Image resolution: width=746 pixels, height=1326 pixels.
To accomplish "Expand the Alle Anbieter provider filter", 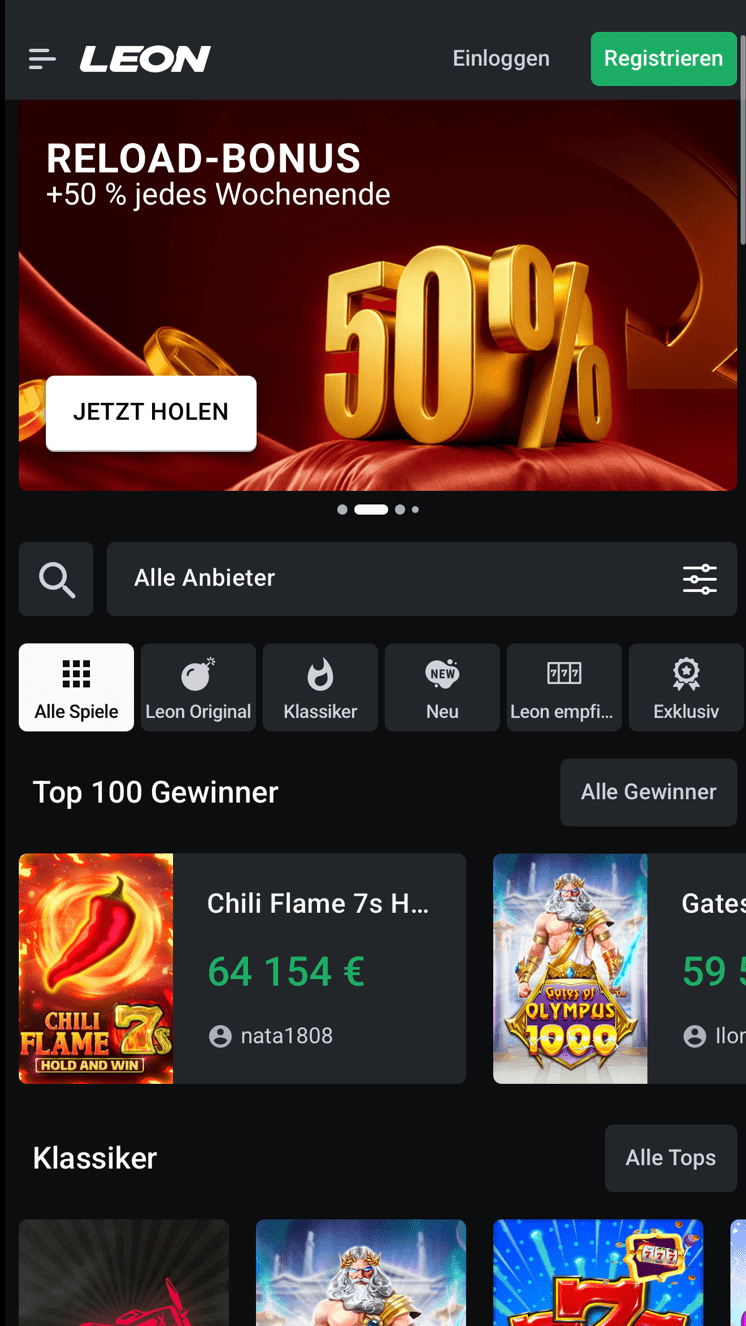I will (421, 579).
